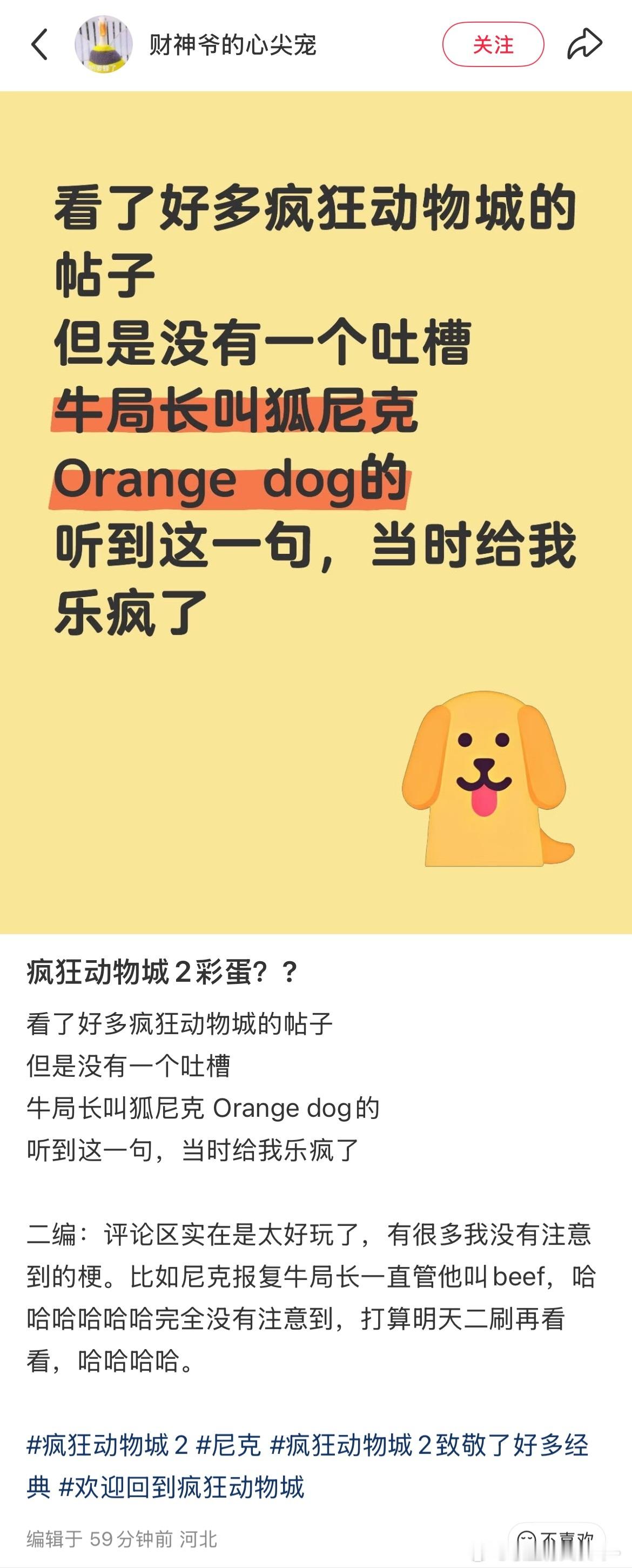Open the share icon at top right

coord(584,44)
